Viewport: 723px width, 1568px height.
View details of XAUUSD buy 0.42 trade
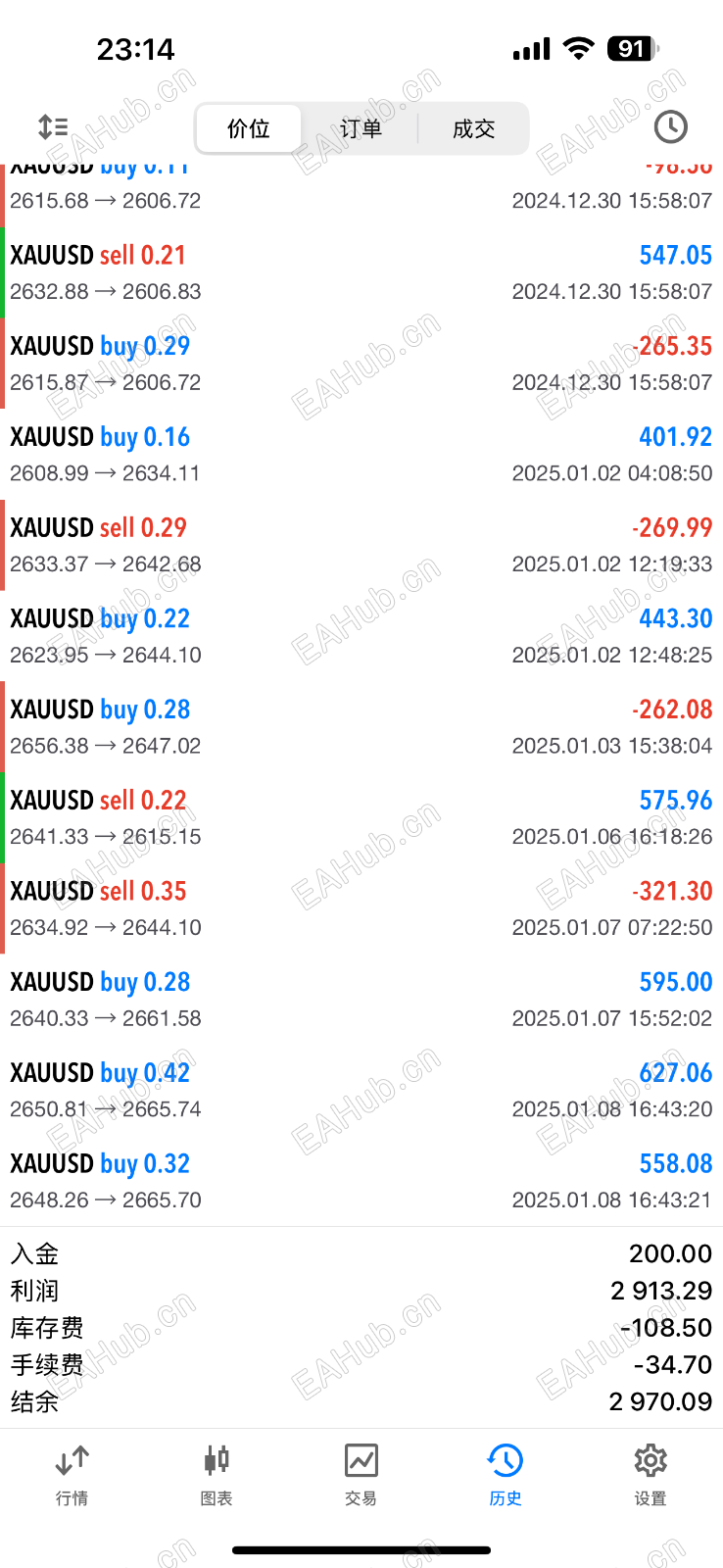361,1090
